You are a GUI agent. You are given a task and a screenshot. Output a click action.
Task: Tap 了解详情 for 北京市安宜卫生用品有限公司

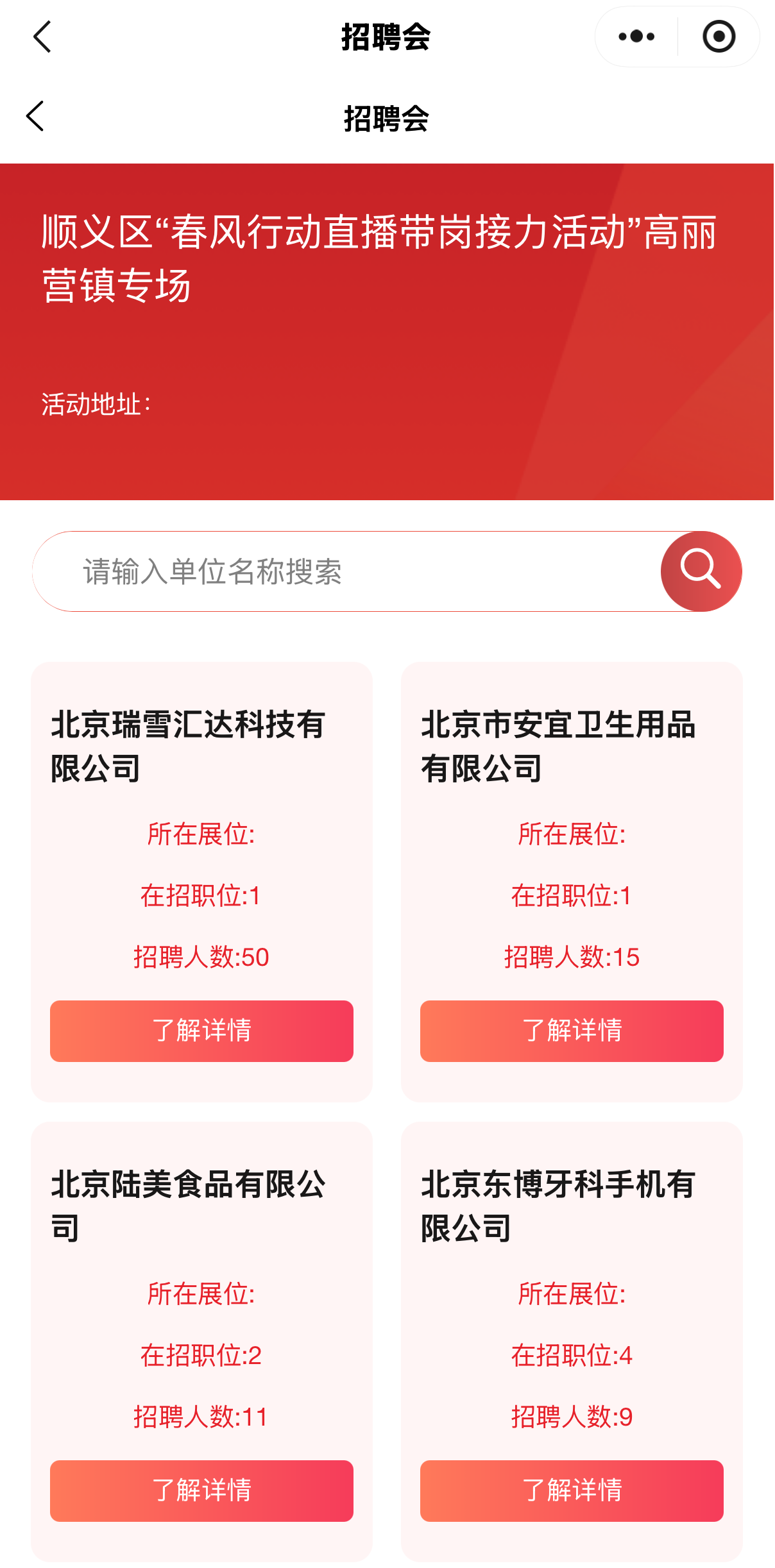click(x=572, y=1031)
